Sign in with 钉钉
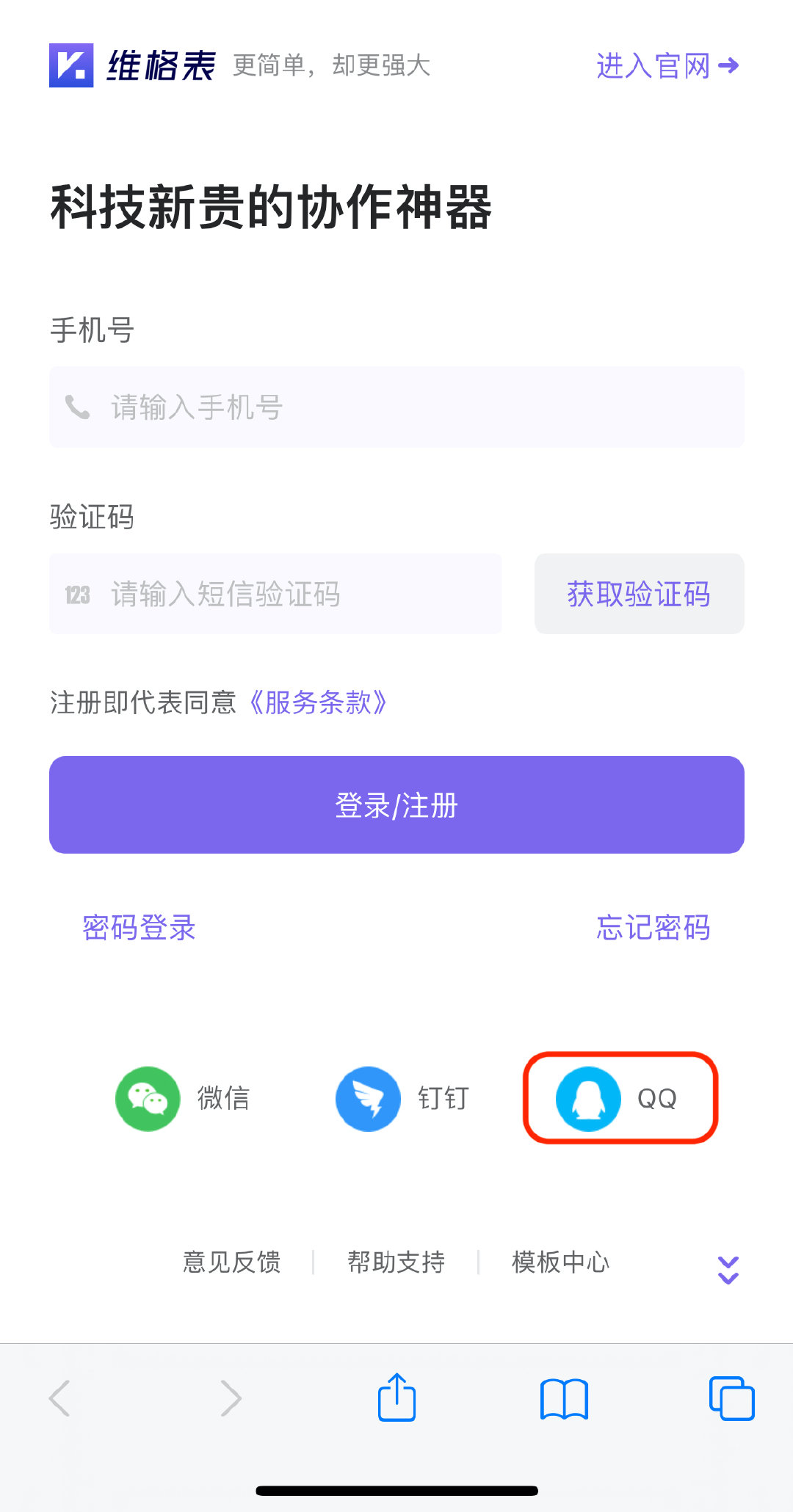 point(402,1098)
